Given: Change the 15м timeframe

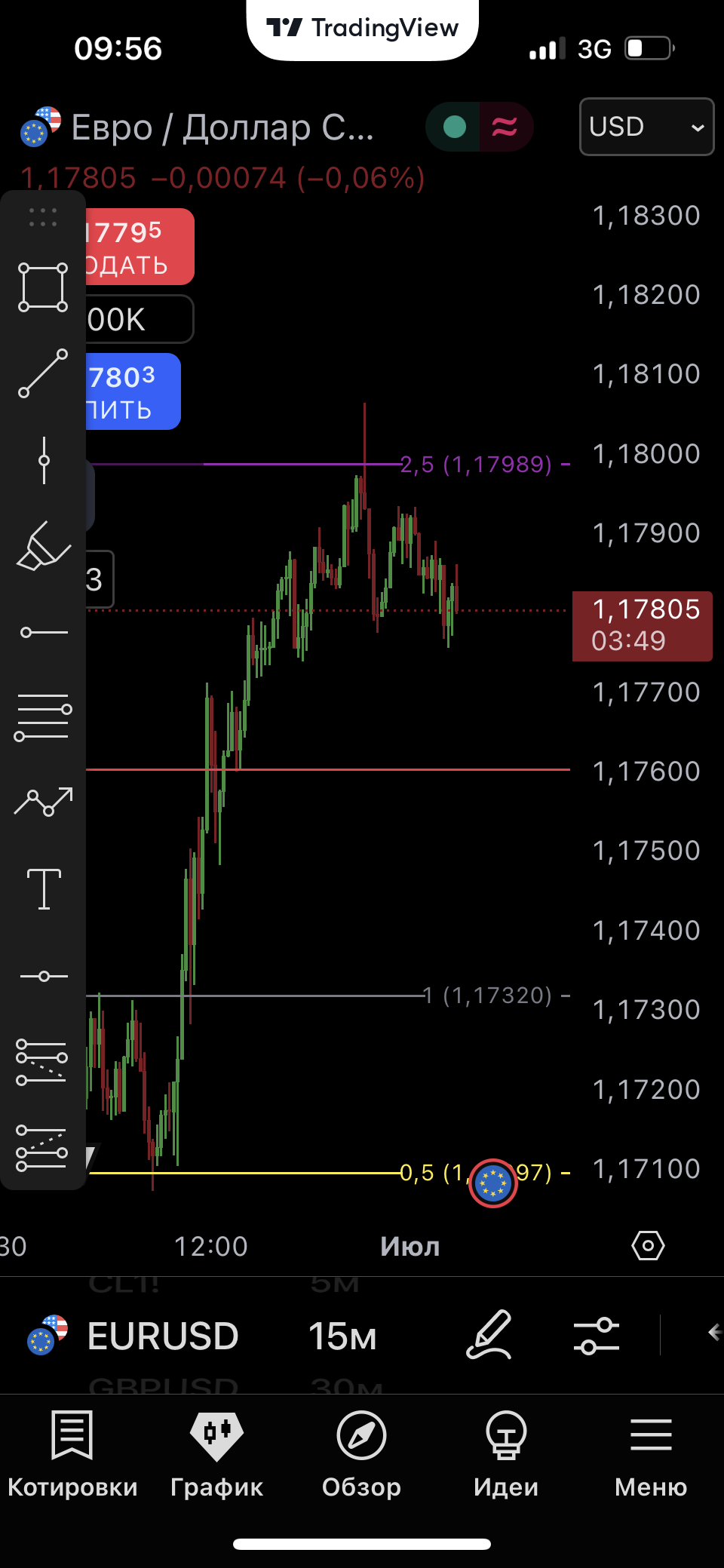Looking at the screenshot, I should [x=342, y=1336].
